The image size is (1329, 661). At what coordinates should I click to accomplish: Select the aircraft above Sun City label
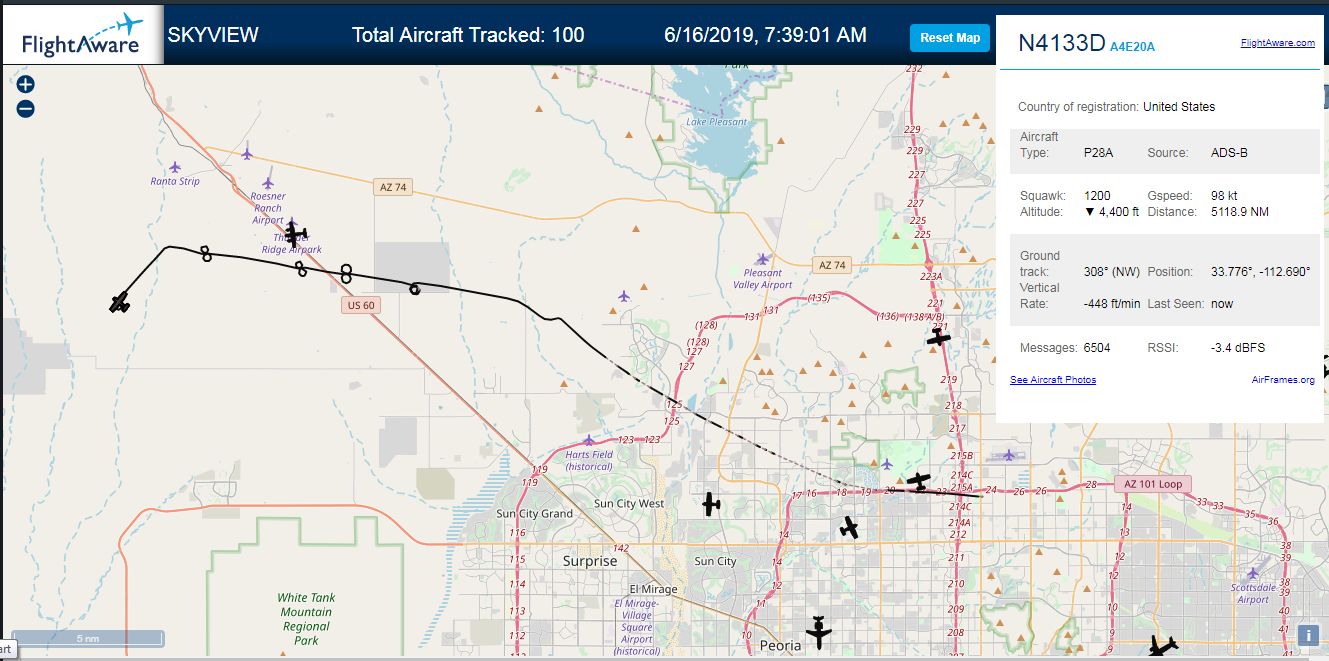(711, 503)
